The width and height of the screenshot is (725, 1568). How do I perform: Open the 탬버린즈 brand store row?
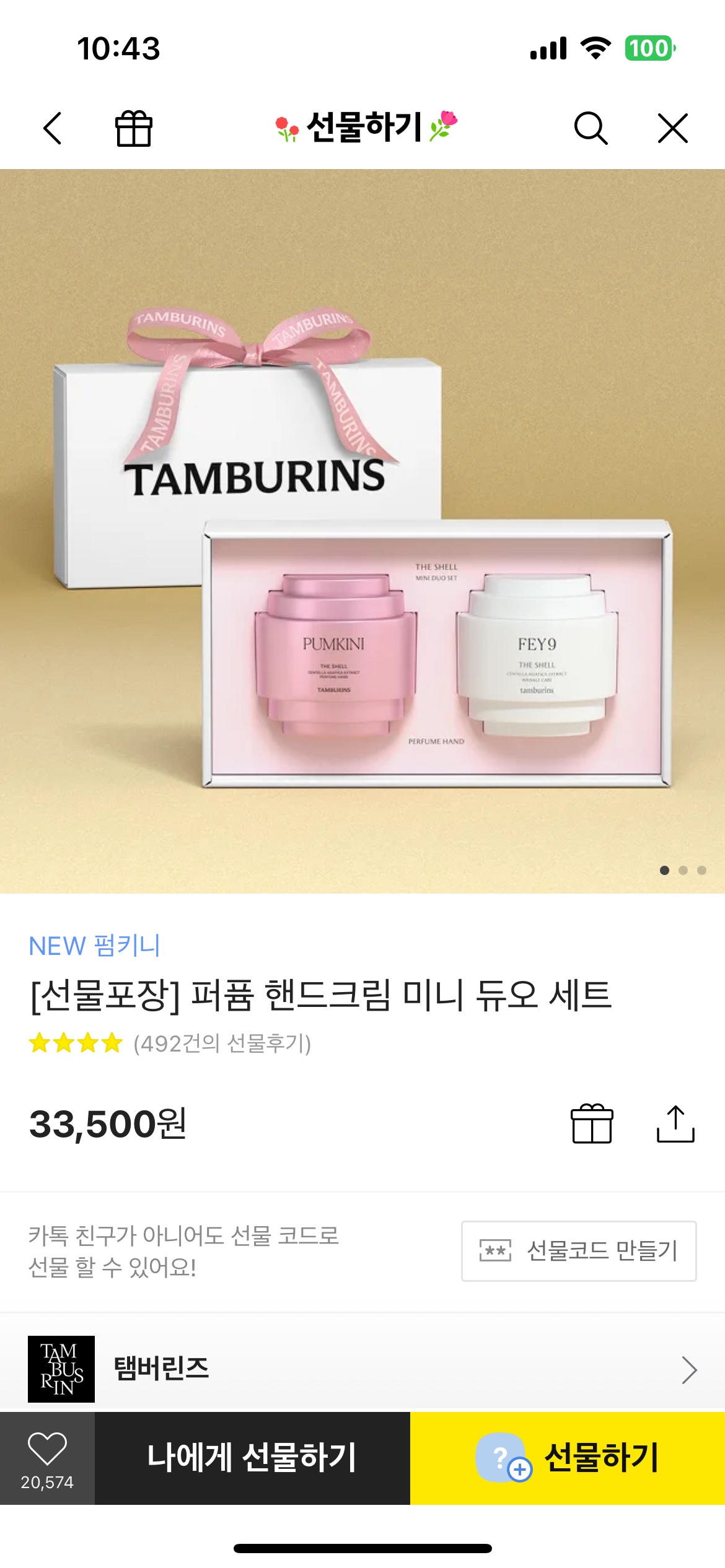click(362, 1369)
